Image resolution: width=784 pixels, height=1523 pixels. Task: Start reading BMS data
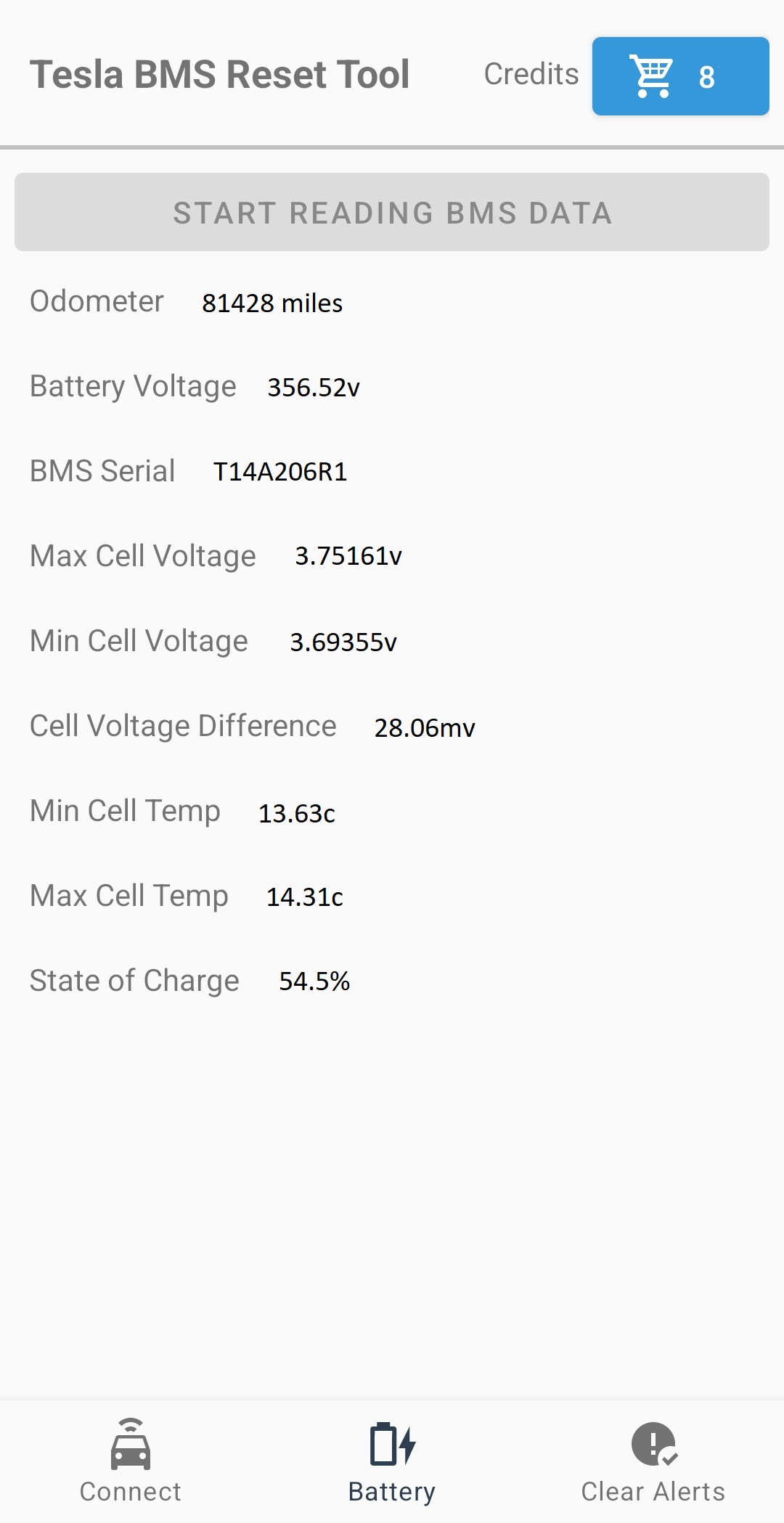coord(392,212)
